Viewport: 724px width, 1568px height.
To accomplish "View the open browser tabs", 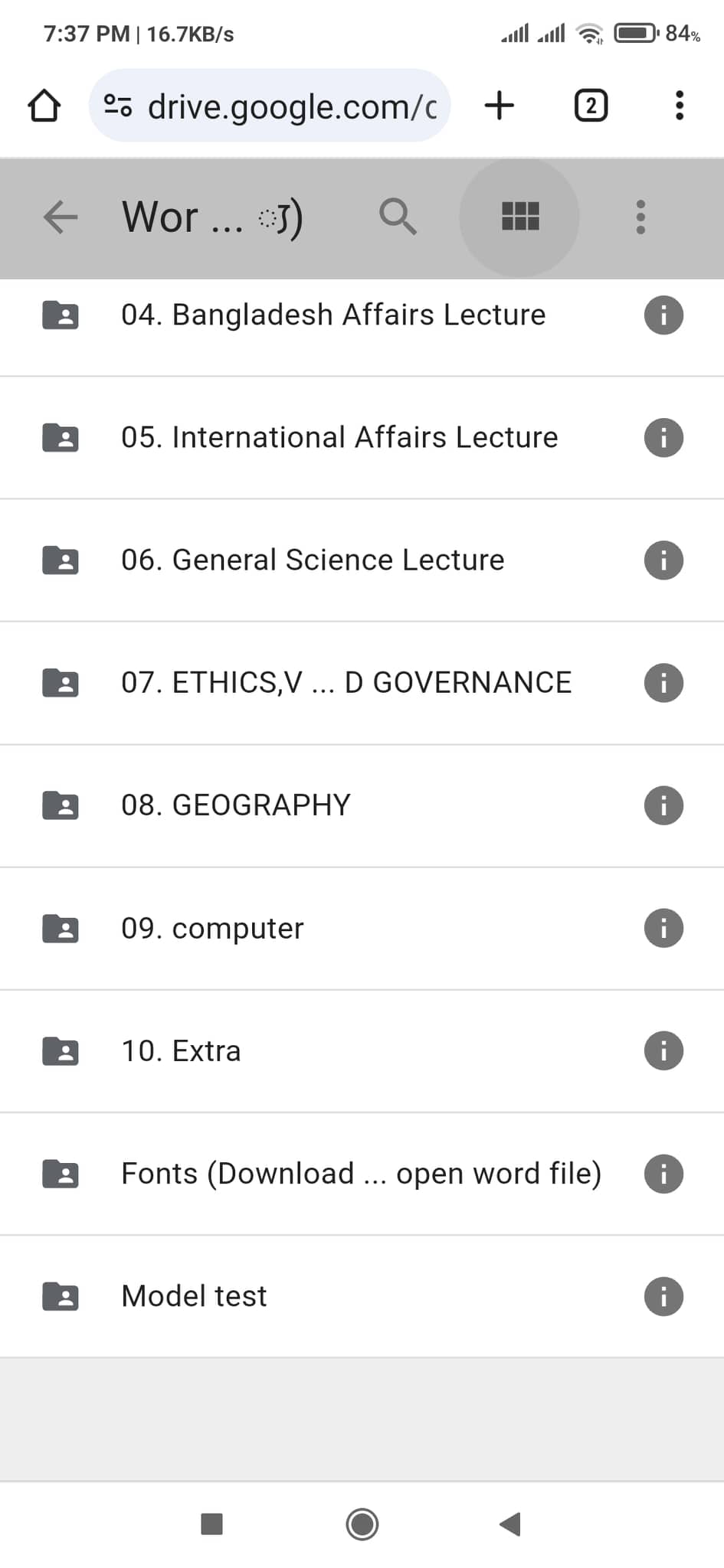I will click(591, 106).
